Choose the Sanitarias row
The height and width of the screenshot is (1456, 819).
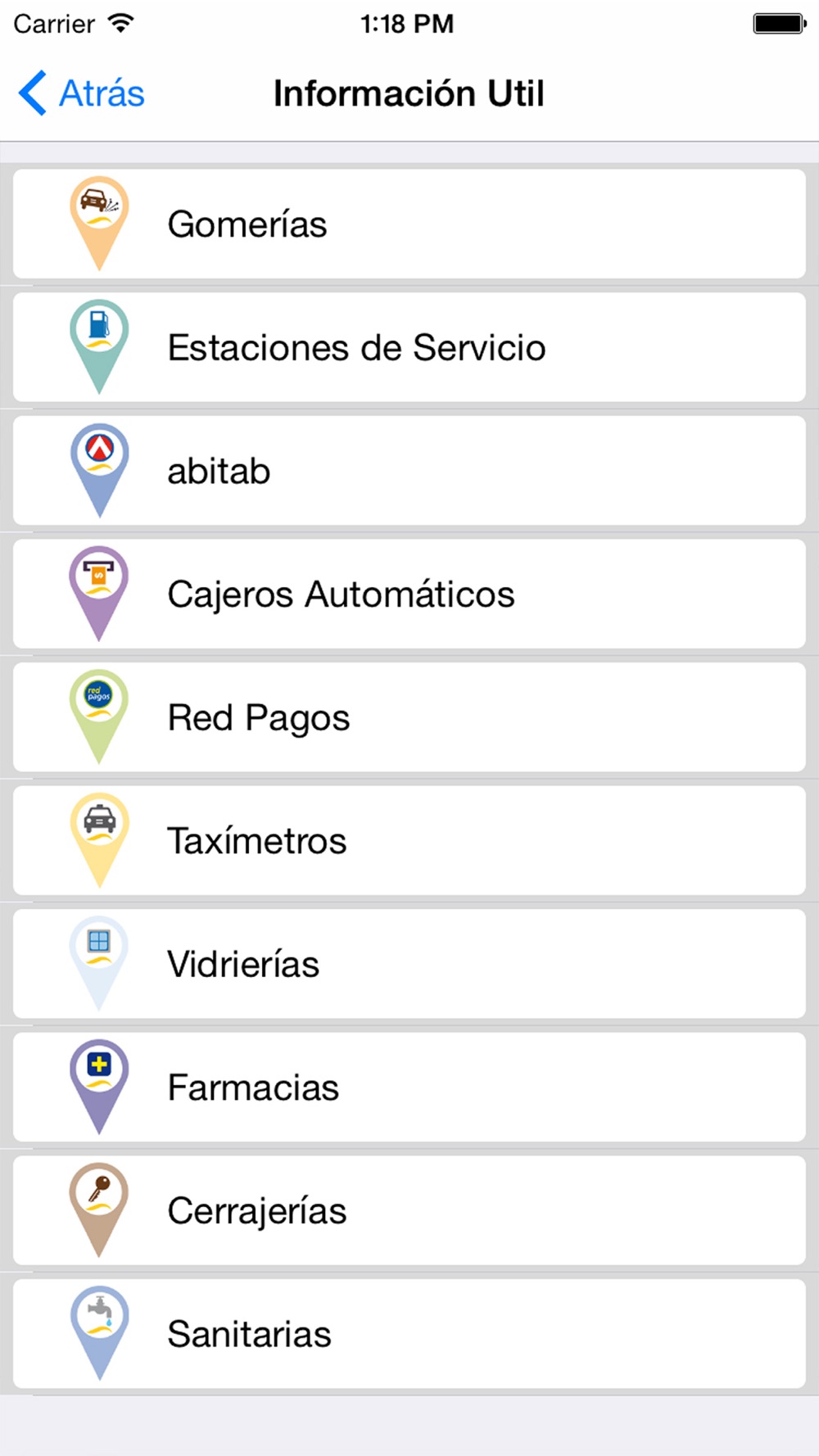(x=409, y=1334)
